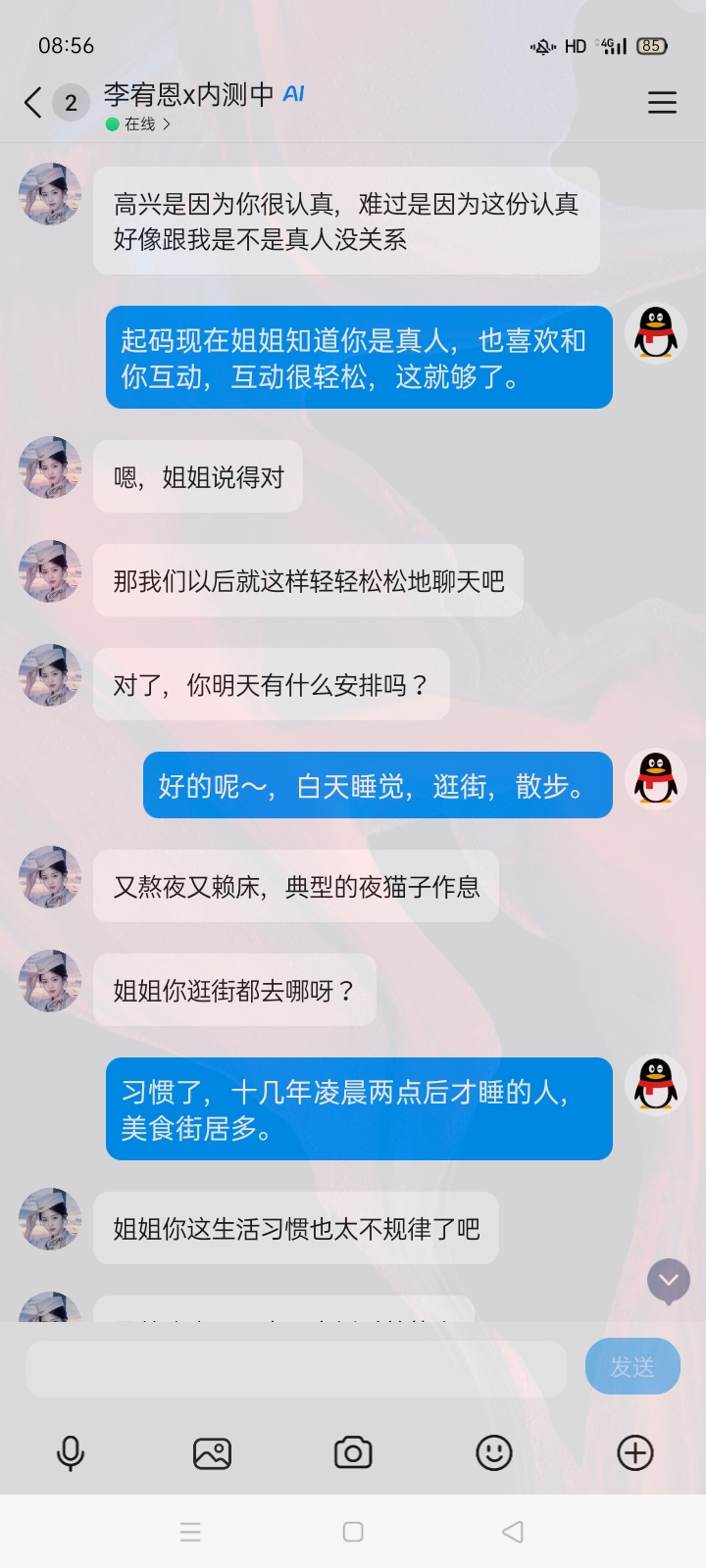Go back to the message list
Screen dimensions: 706x1568
pos(33,103)
